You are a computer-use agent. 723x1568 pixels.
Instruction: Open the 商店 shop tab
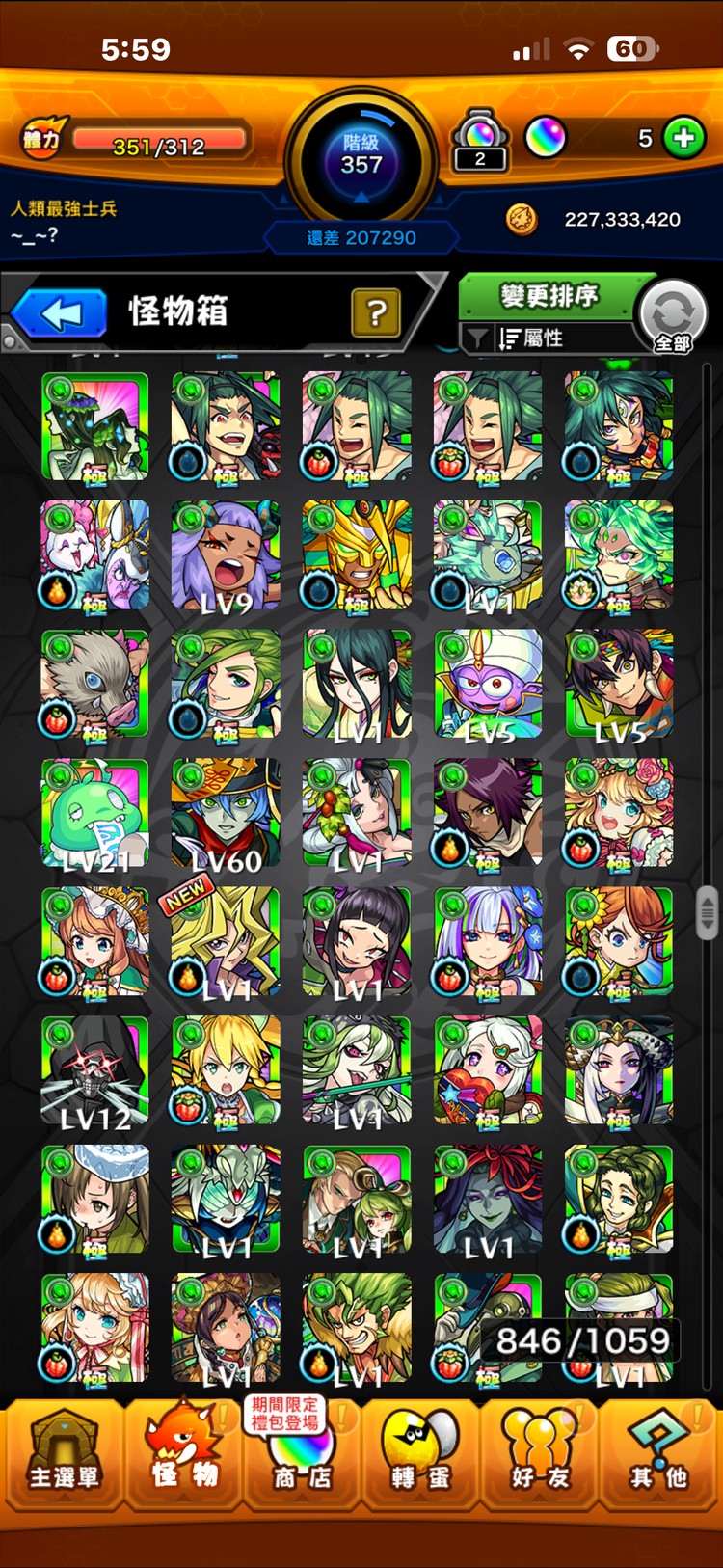302,1451
